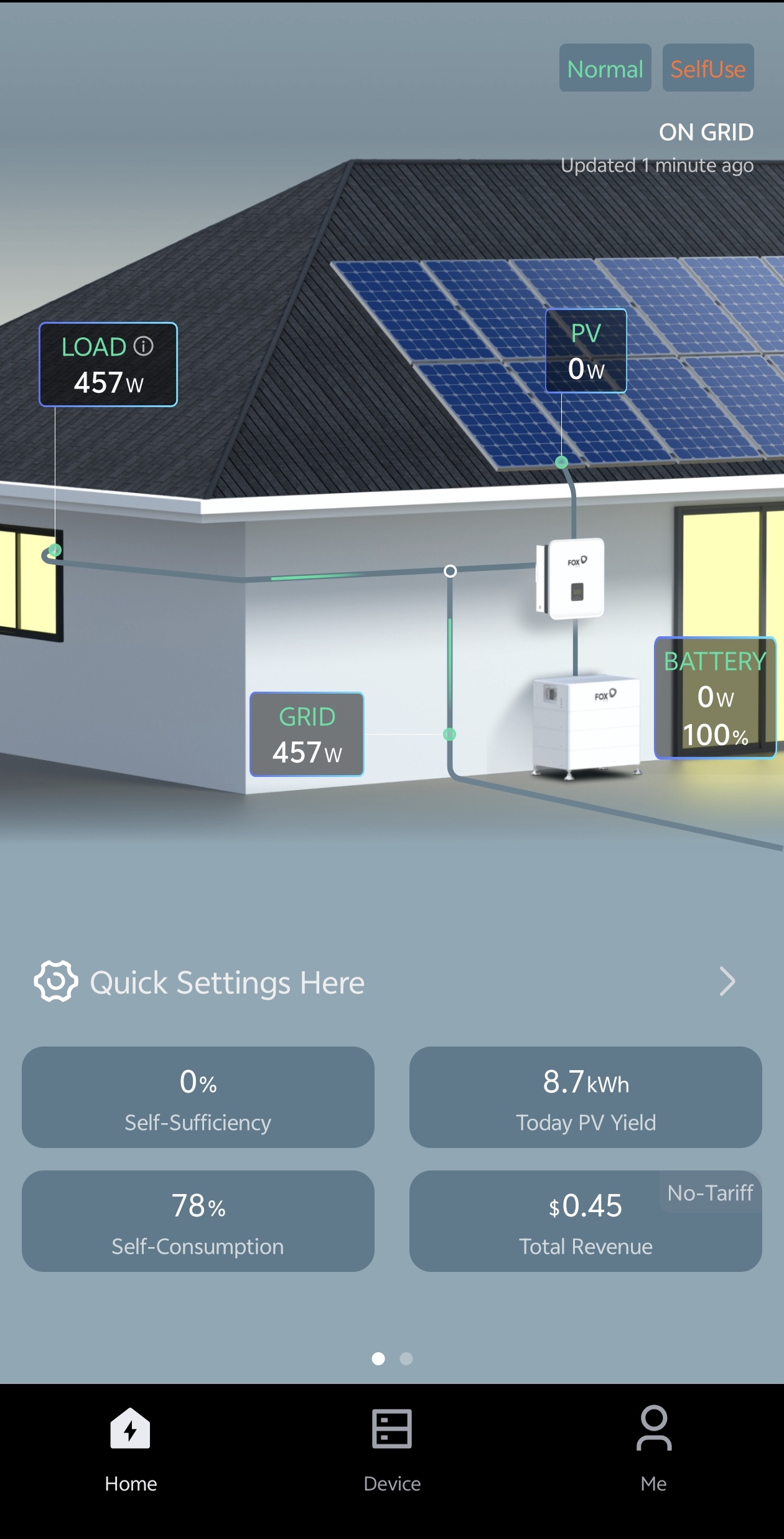Open the BATTERY status box
The width and height of the screenshot is (784, 1539).
715,698
